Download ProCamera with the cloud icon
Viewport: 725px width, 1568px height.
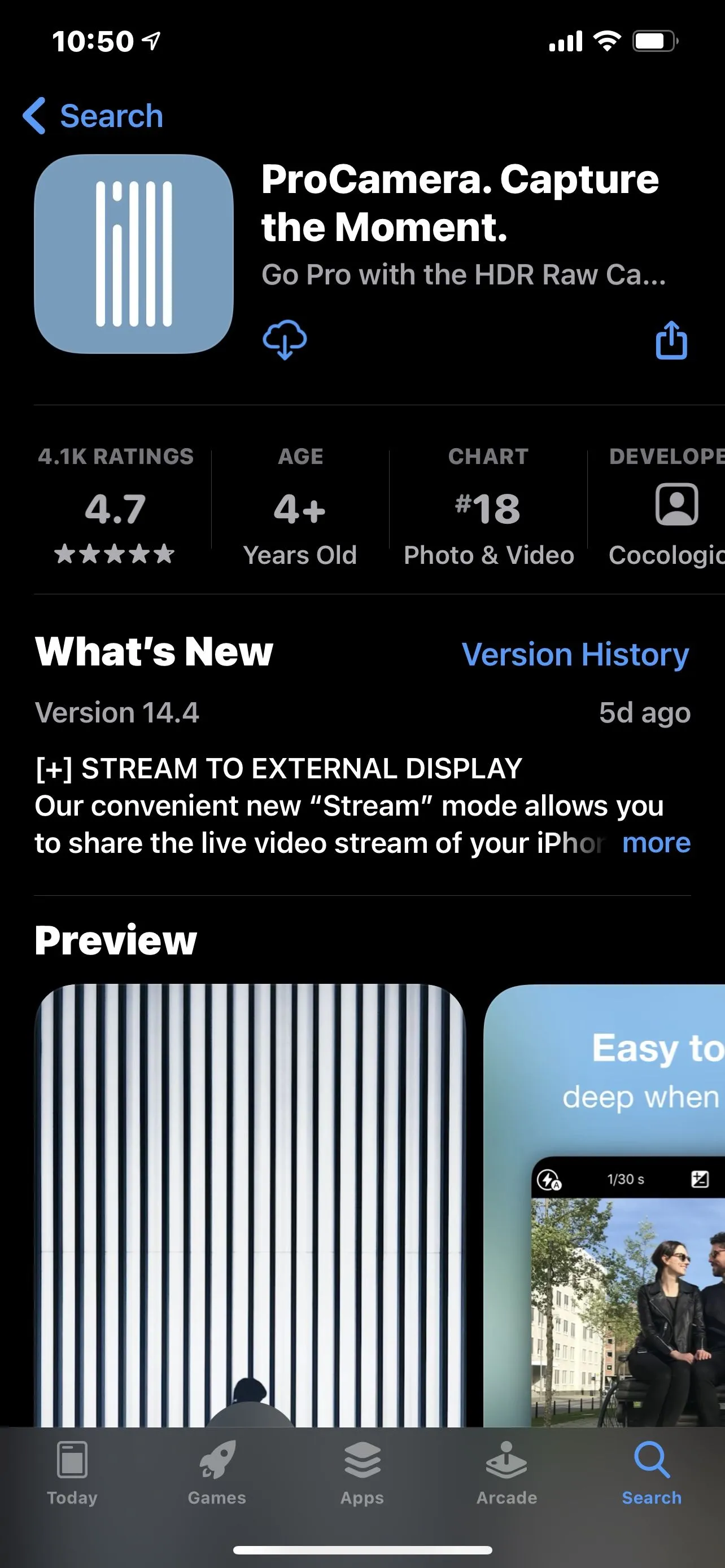tap(284, 340)
